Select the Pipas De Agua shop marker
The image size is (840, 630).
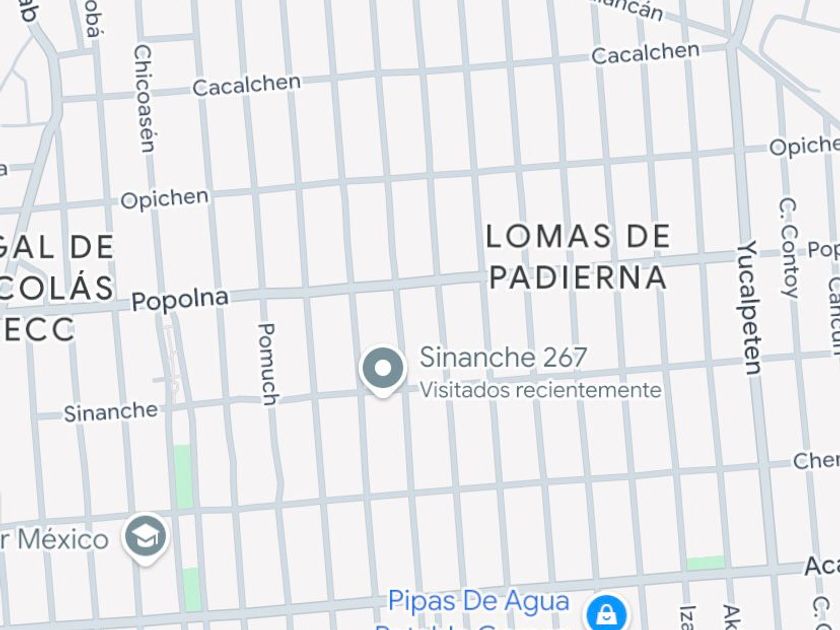[605, 612]
